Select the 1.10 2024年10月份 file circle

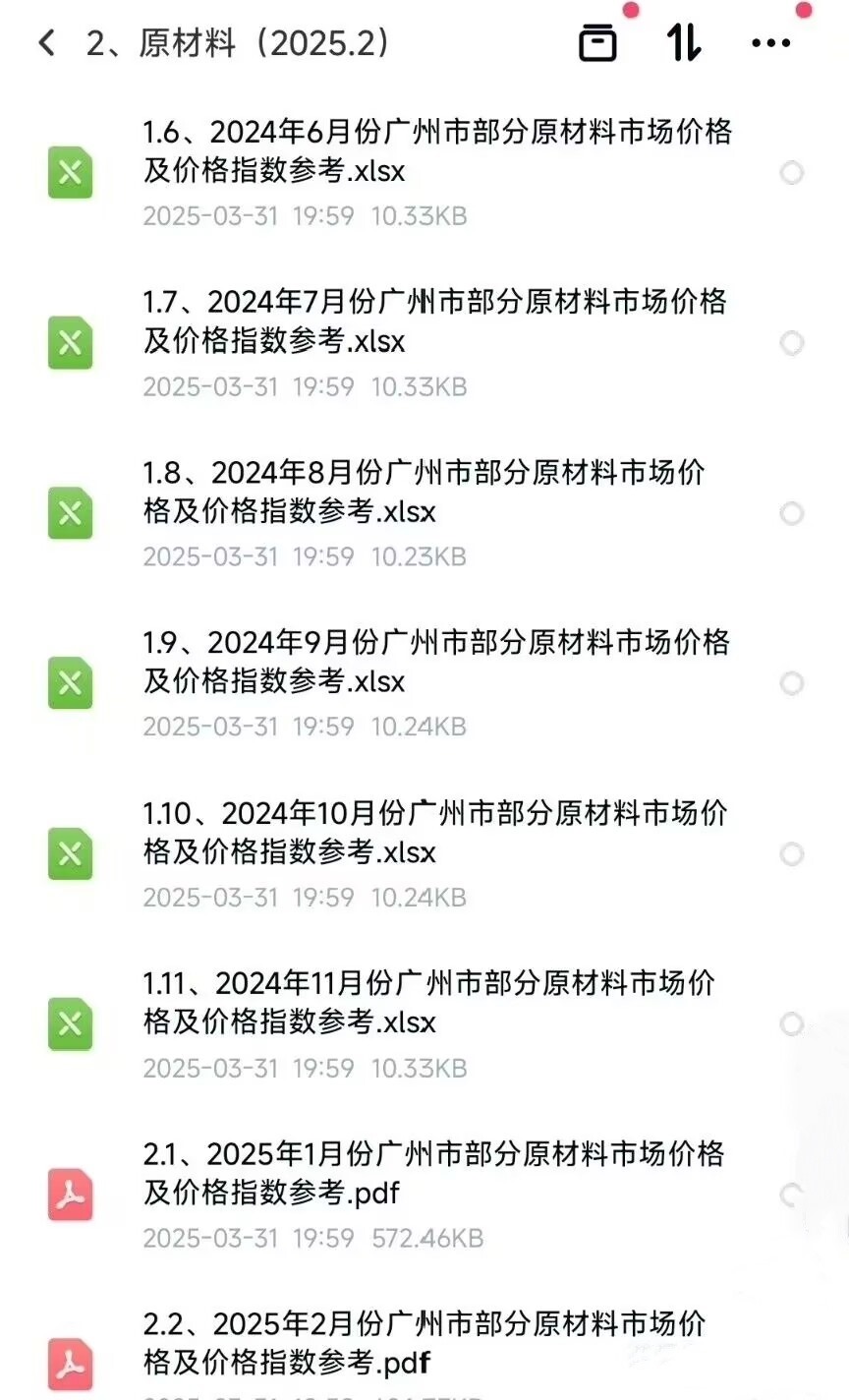pos(791,854)
